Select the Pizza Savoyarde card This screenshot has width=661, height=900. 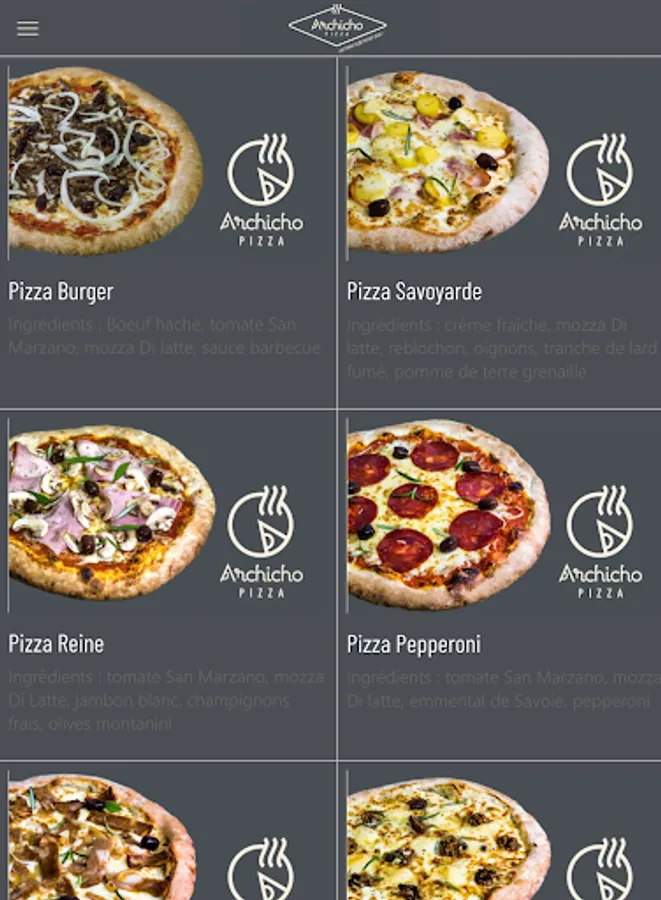pos(500,230)
